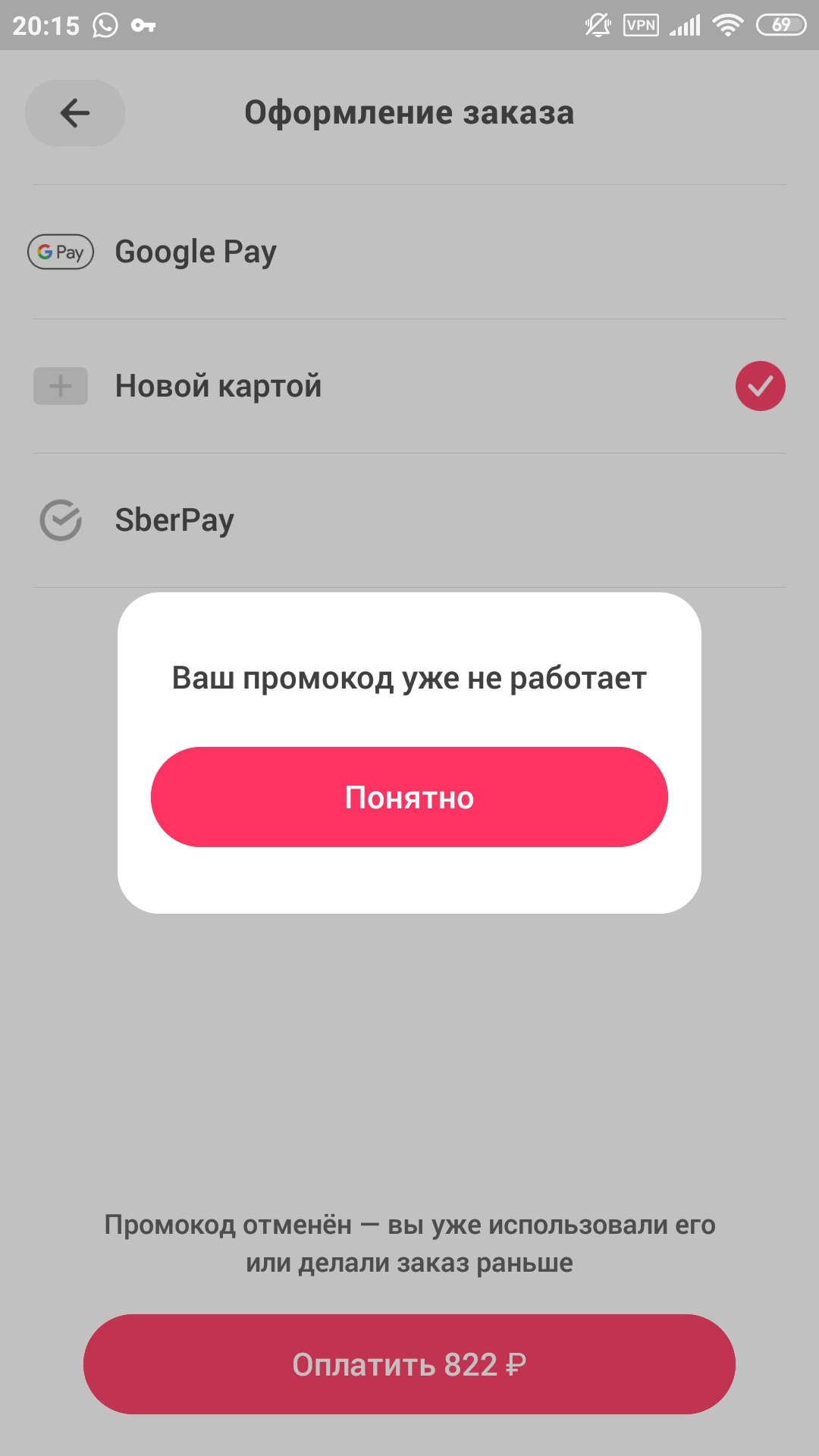Image resolution: width=819 pixels, height=1456 pixels.
Task: Tap Оплатить 822 ₽ button
Action: 409,1364
